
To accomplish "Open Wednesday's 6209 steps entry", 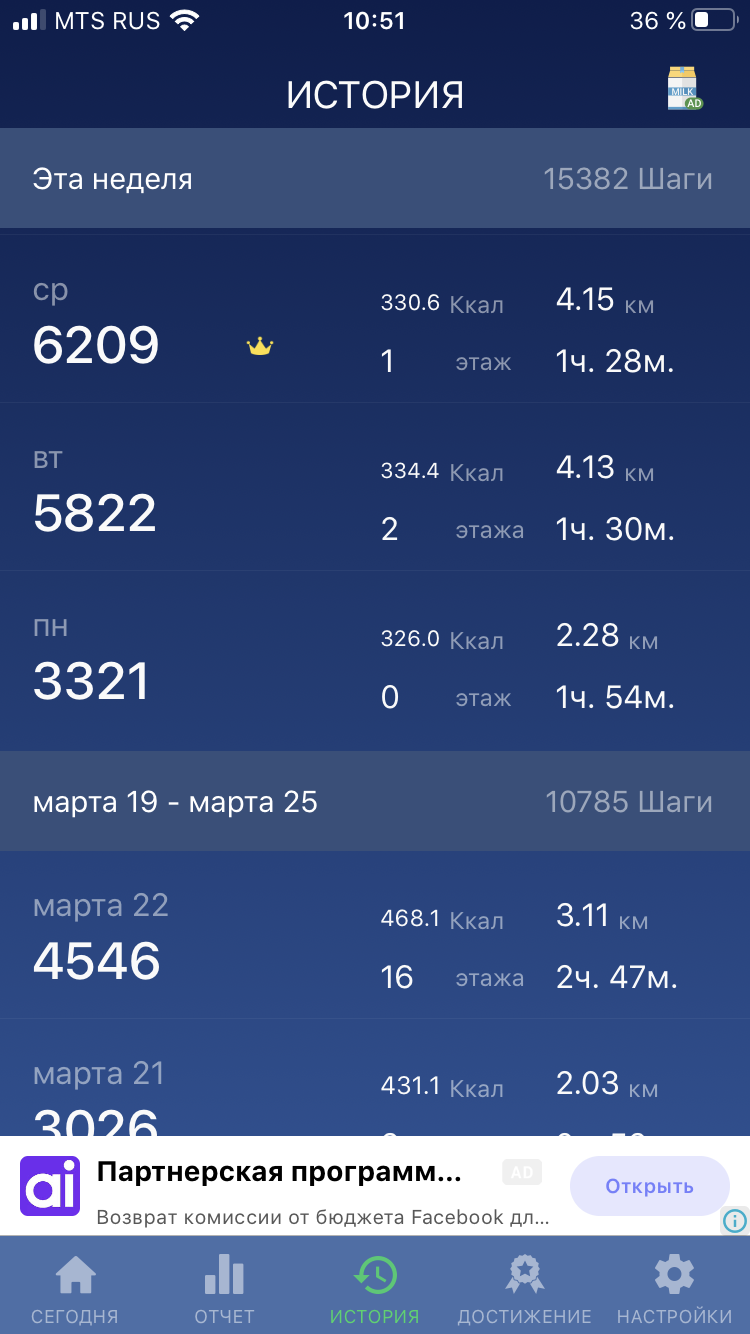I will coord(375,320).
